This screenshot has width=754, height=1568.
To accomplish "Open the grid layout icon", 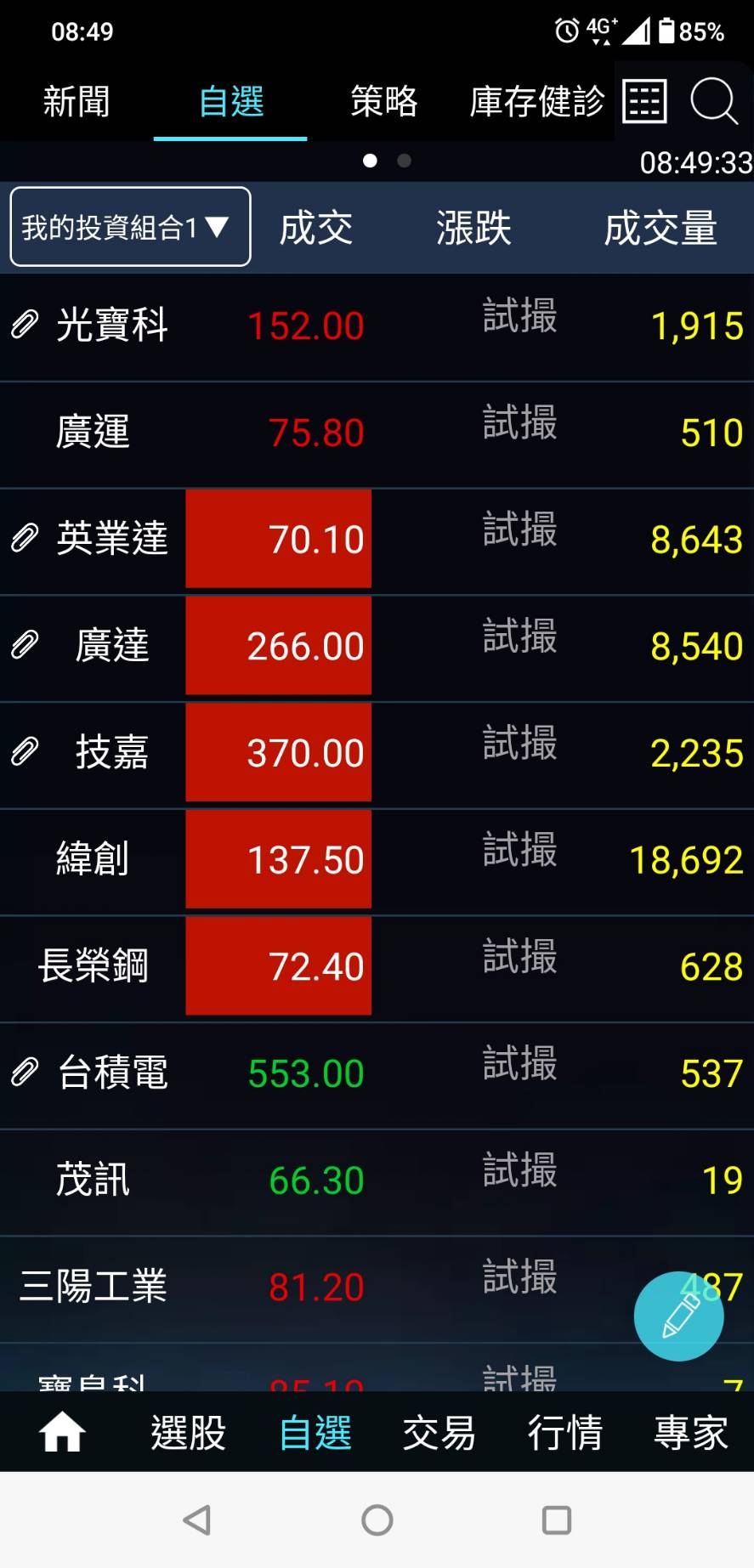I will click(644, 101).
